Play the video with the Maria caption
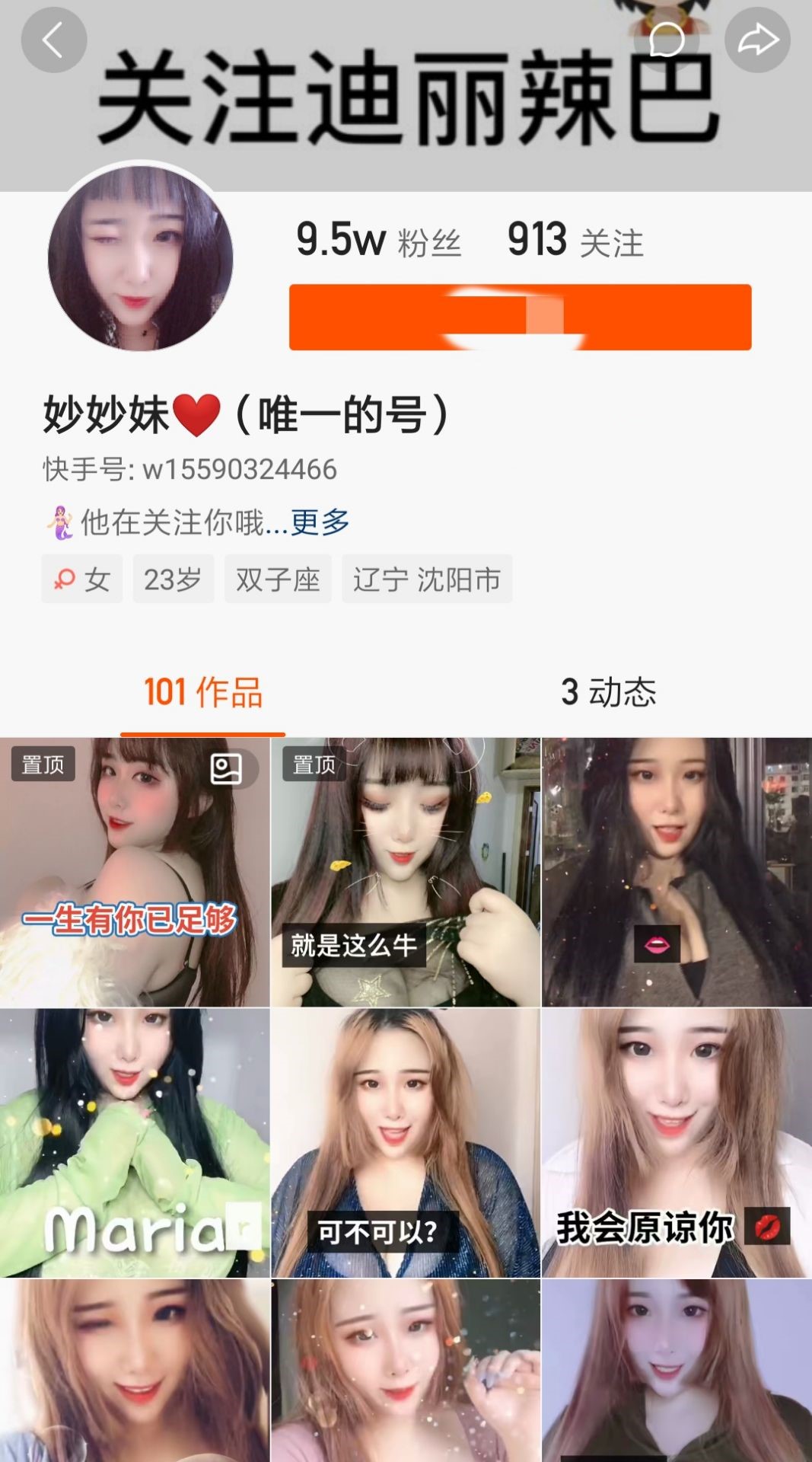Screen dimensions: 812x1462 point(135,1142)
